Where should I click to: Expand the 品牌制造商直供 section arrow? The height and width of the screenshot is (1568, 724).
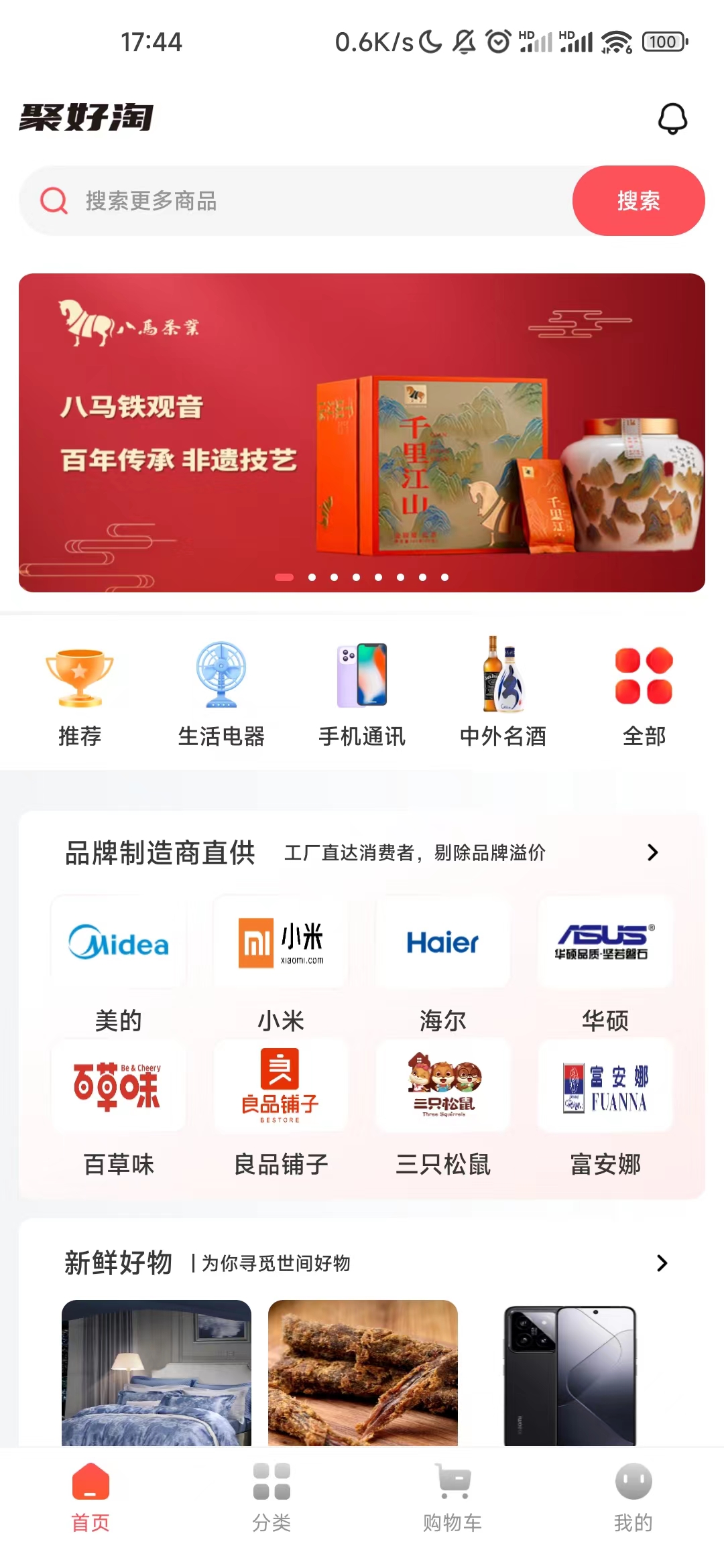pos(652,852)
